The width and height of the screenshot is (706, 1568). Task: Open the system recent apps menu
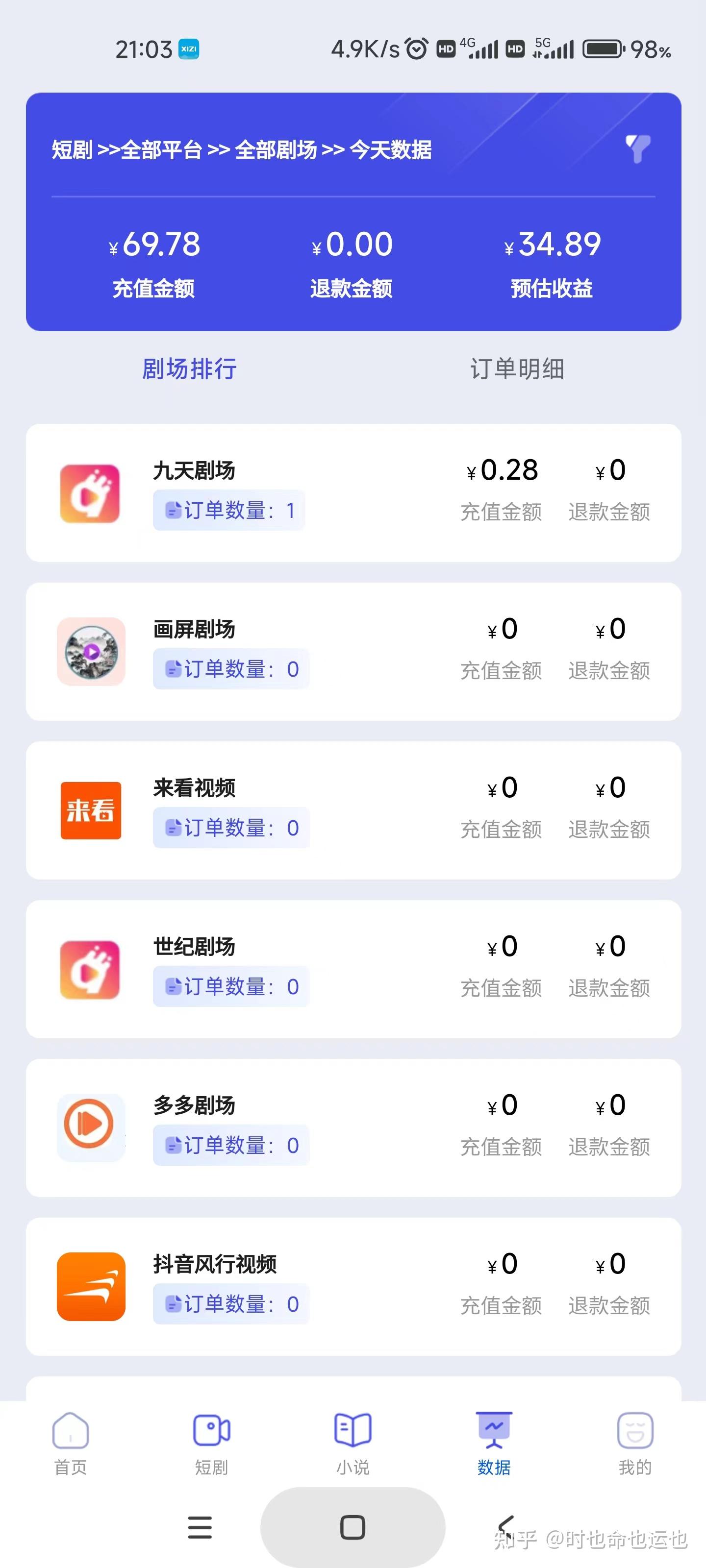(200, 1527)
